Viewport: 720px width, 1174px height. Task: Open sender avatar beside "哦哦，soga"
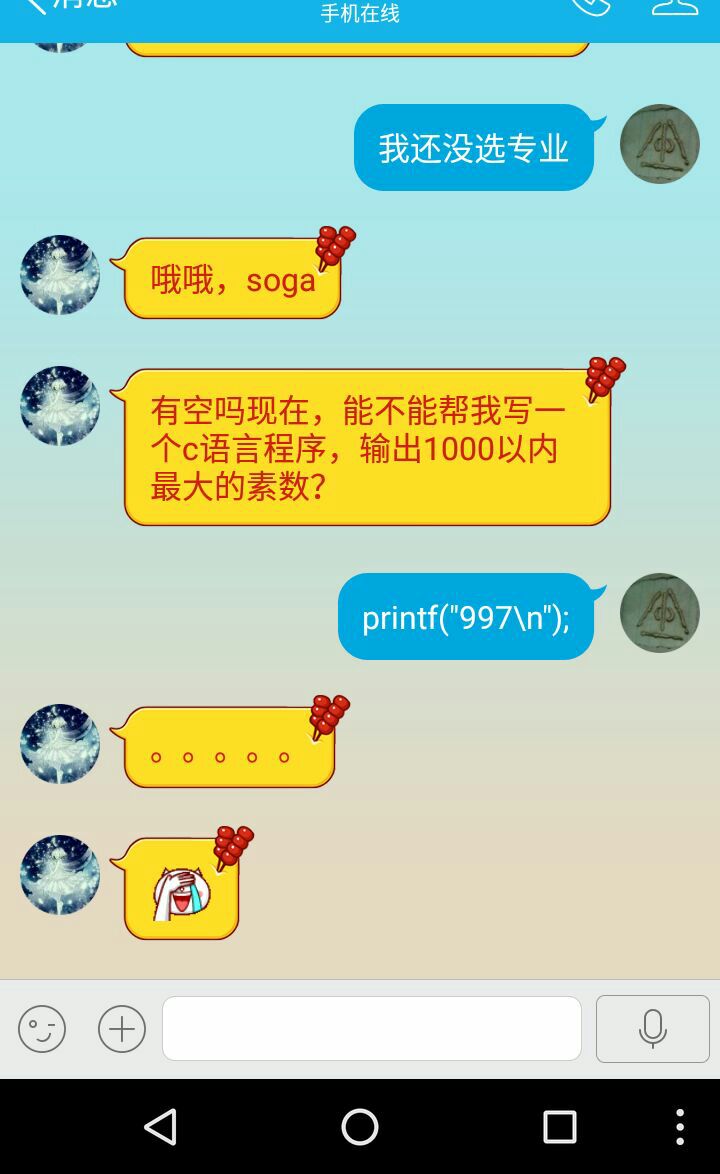pyautogui.click(x=60, y=275)
